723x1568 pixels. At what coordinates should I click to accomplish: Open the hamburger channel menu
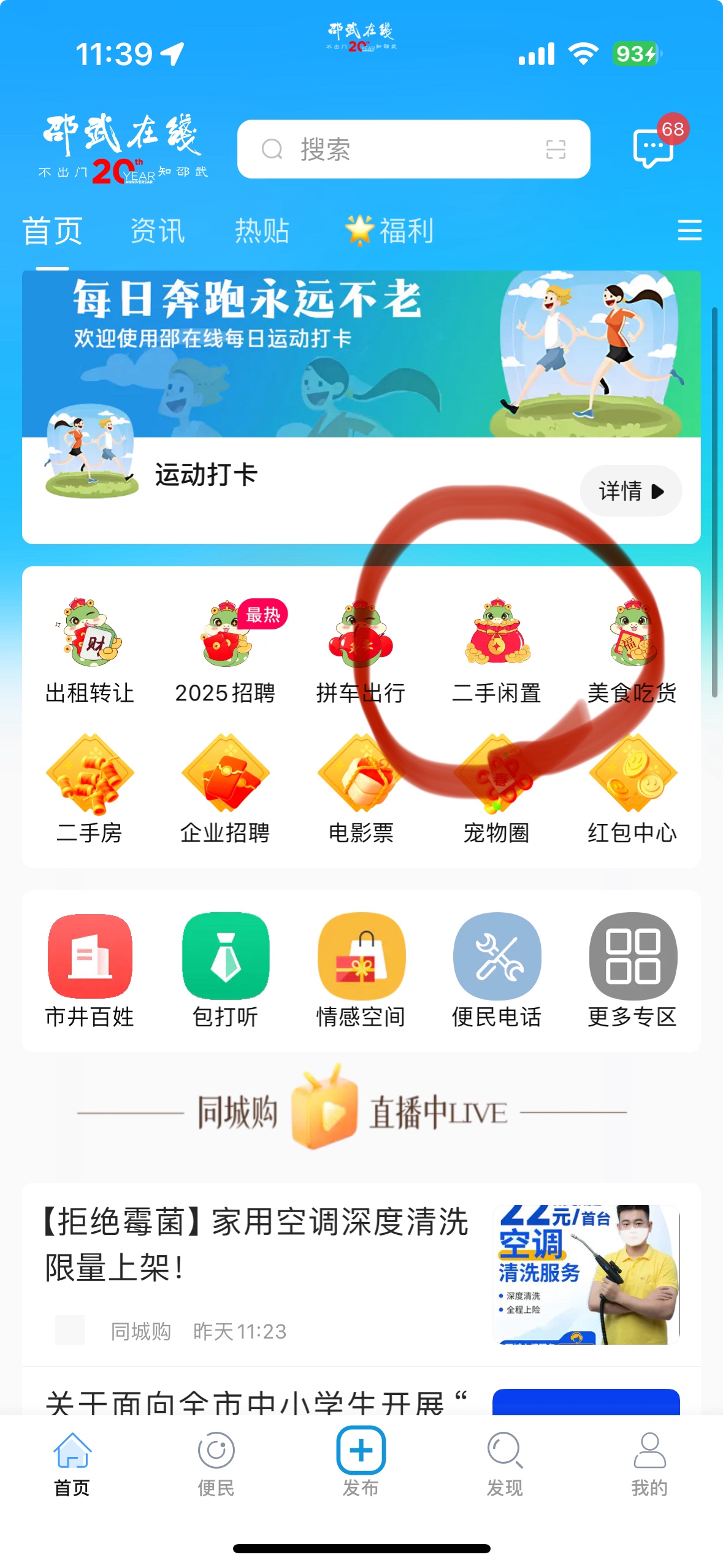(x=689, y=231)
